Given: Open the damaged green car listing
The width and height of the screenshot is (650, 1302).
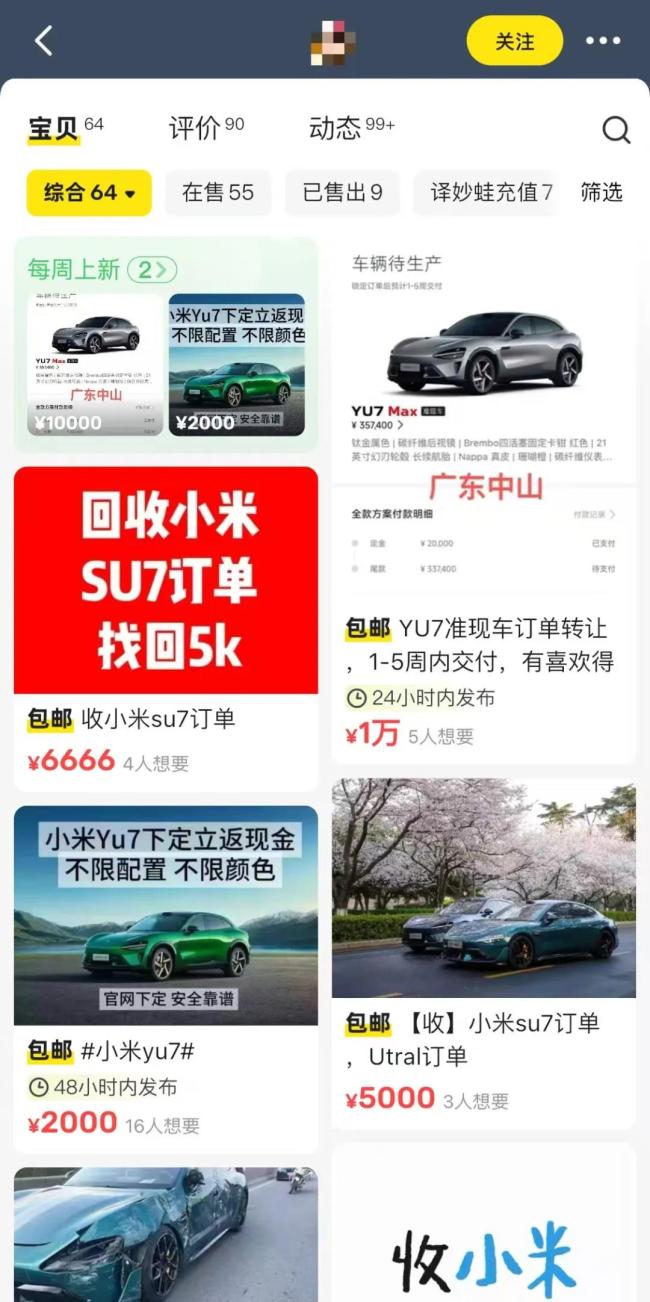Looking at the screenshot, I should coord(166,1235).
